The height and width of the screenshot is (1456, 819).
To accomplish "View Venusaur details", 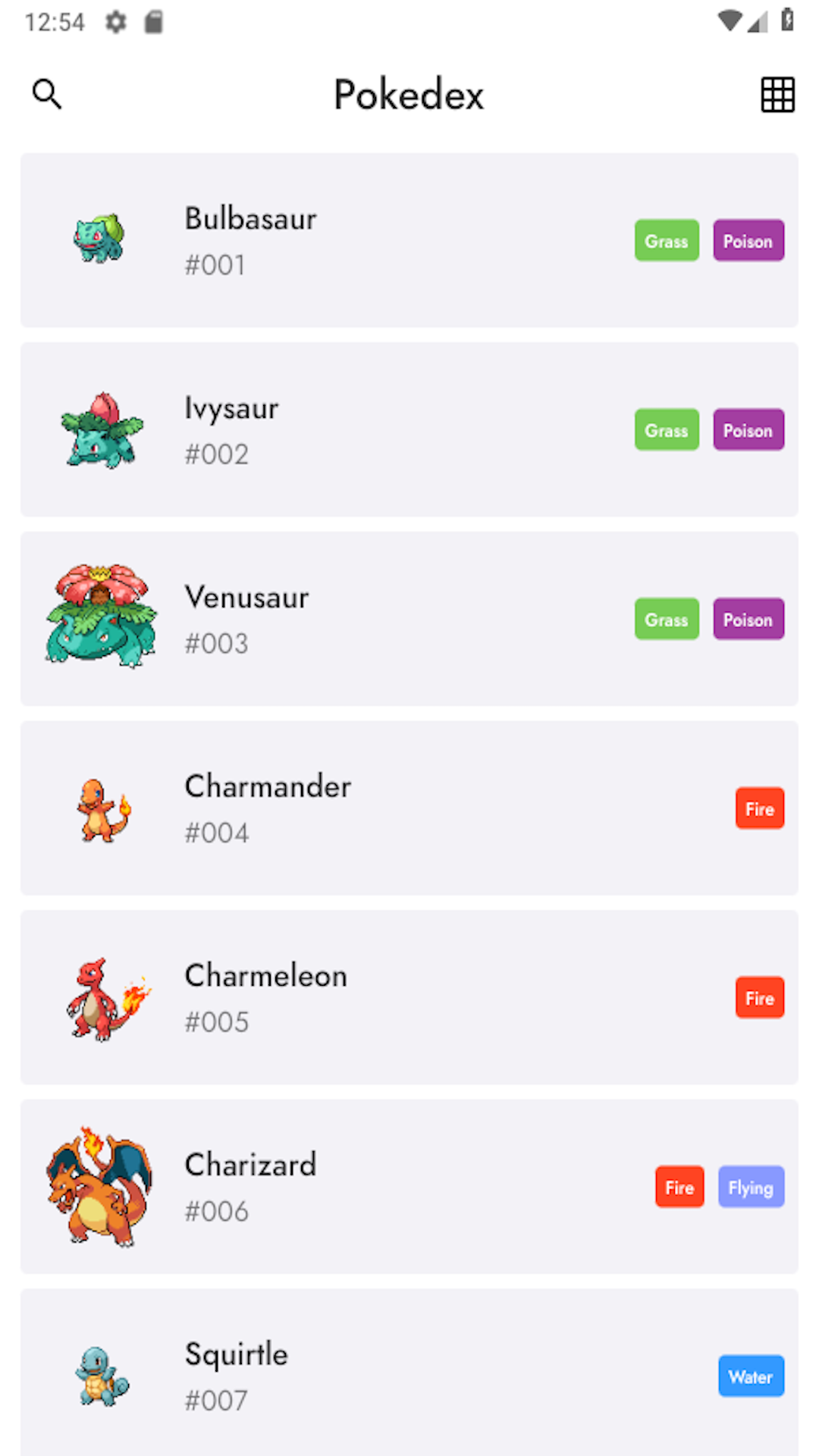I will pos(409,619).
